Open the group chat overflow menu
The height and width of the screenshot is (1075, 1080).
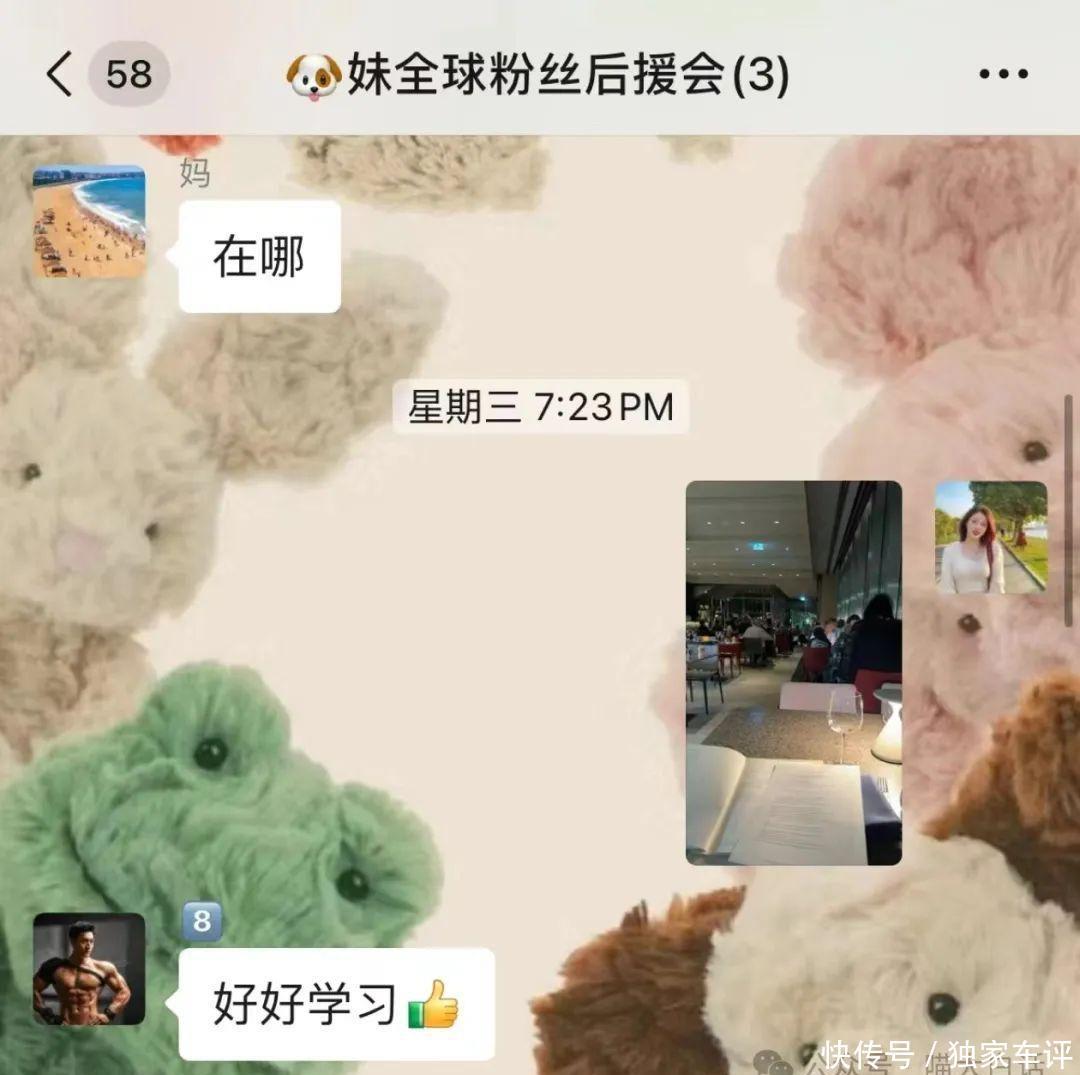pos(1003,75)
